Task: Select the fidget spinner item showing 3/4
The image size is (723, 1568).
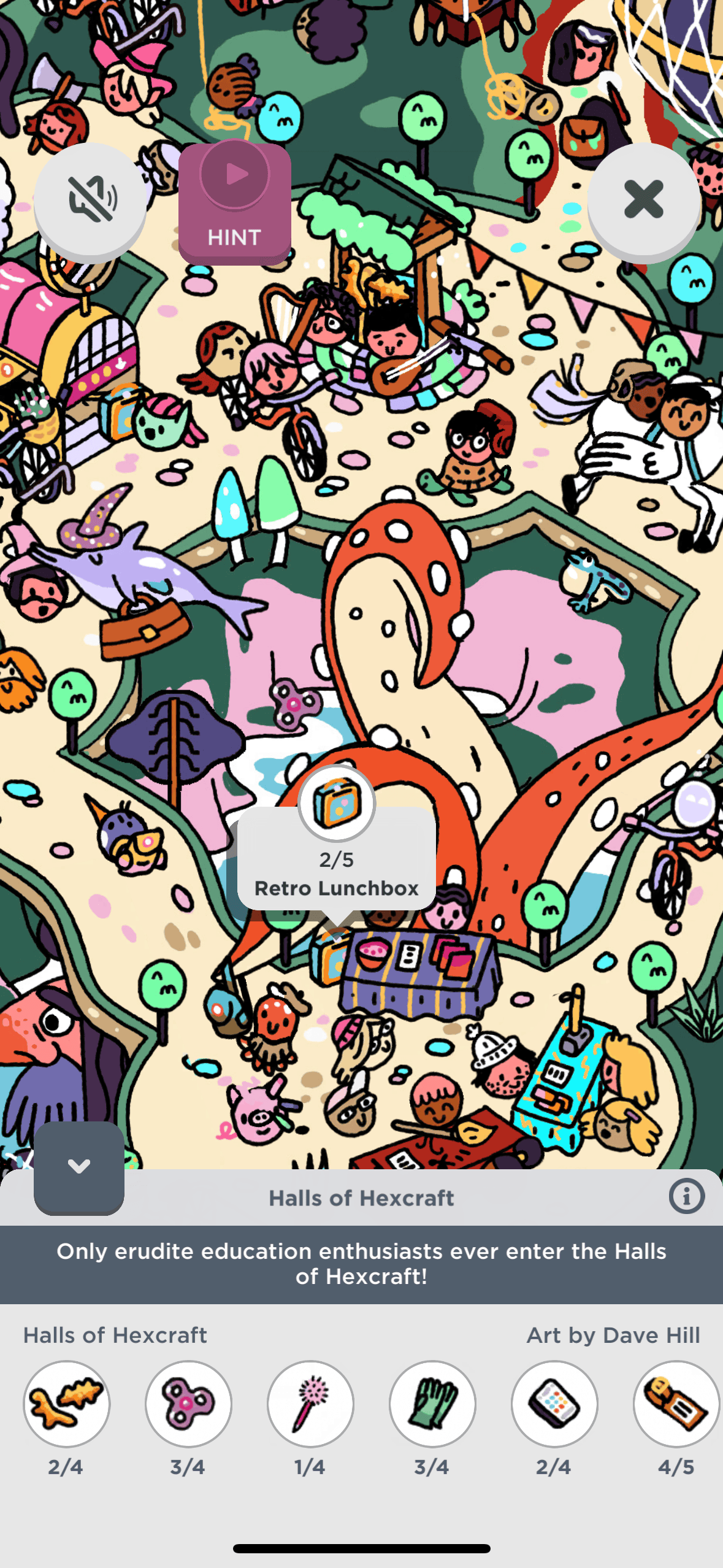Action: pos(188,1404)
